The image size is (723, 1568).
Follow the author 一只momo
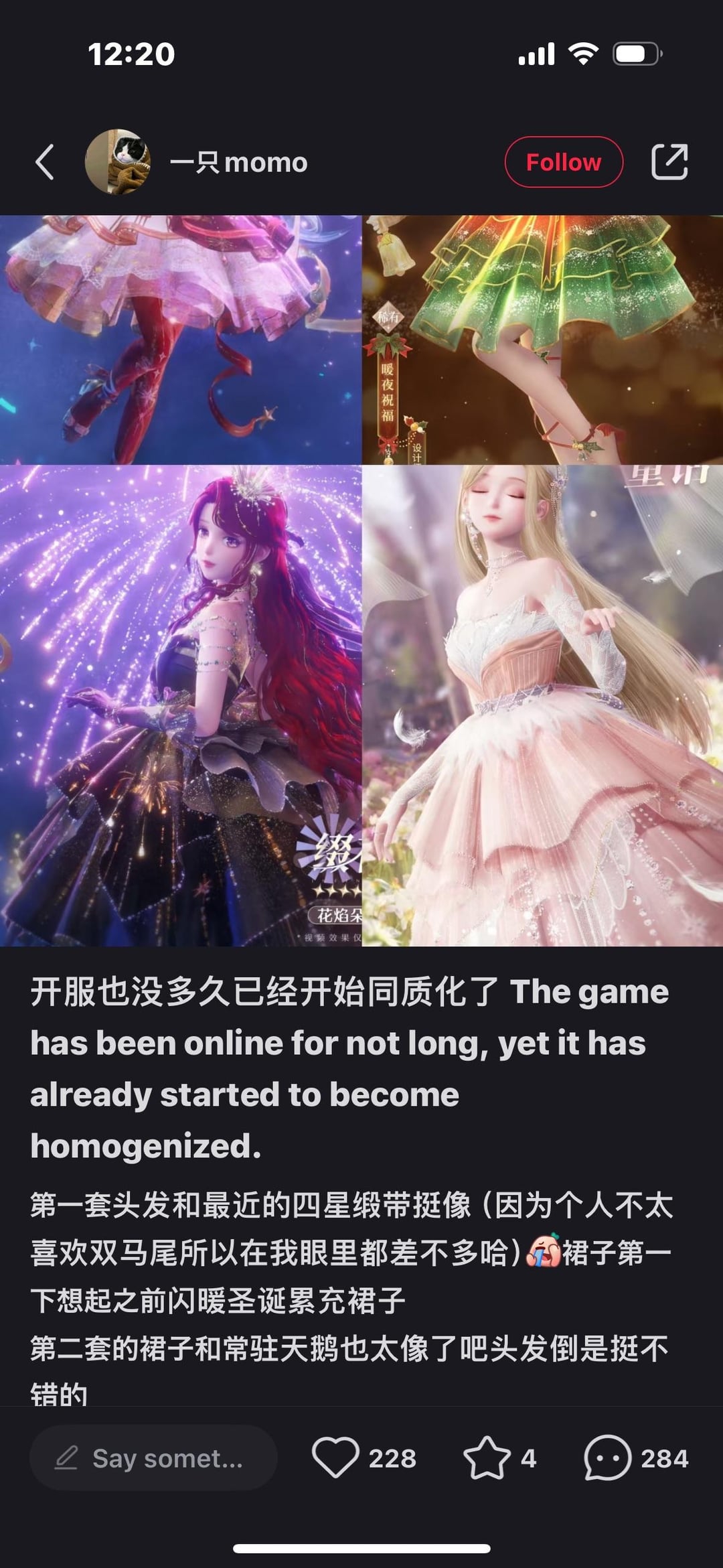(x=564, y=162)
